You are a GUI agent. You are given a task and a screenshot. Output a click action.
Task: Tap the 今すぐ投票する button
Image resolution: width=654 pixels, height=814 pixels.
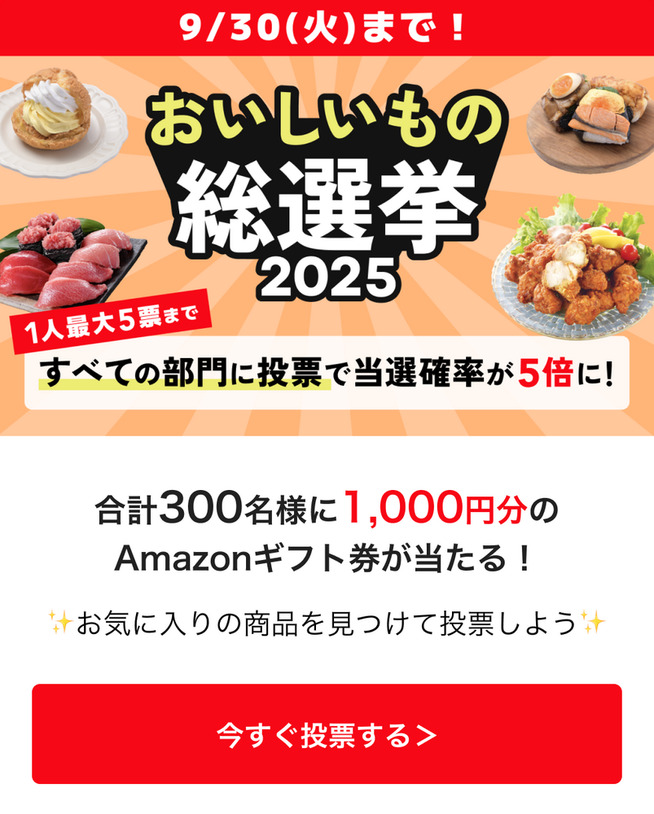pos(327,734)
